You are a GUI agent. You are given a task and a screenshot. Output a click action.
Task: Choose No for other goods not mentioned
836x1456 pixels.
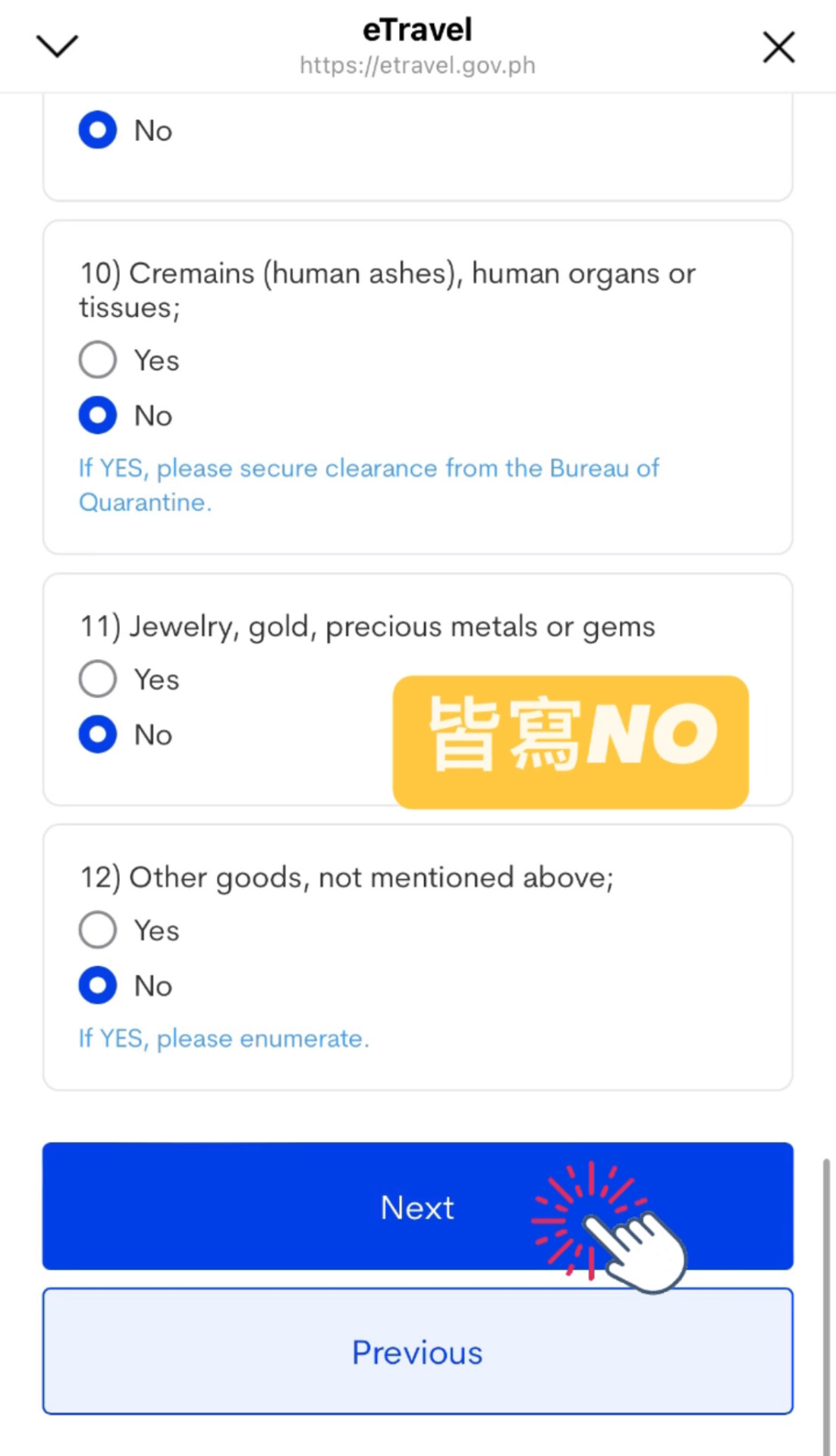tap(98, 985)
